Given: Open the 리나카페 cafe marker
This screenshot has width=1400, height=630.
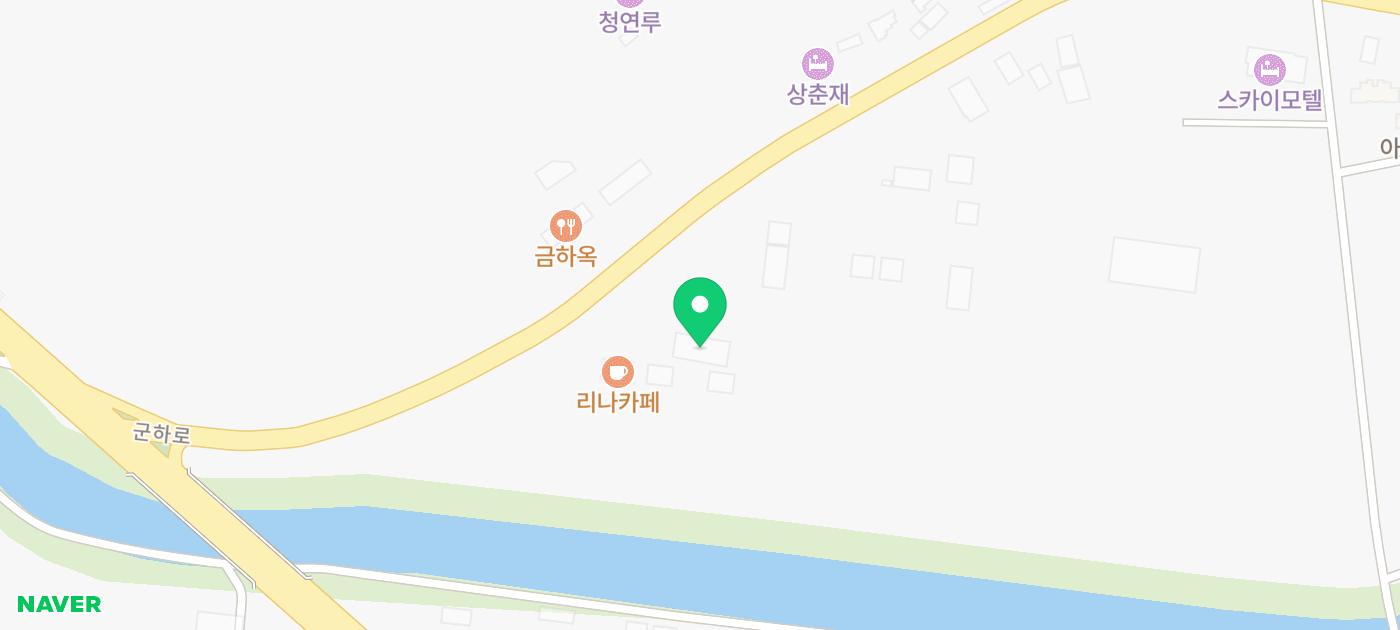Looking at the screenshot, I should [618, 372].
